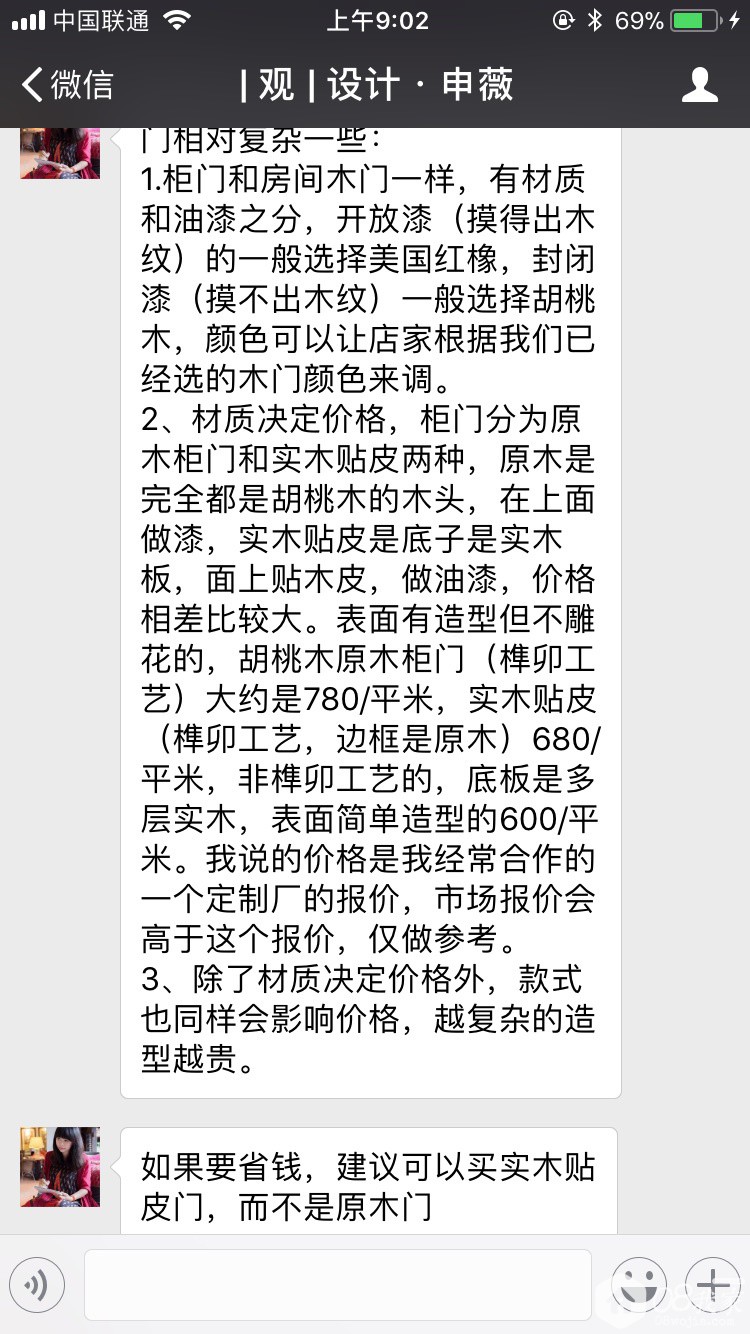
Task: Open the emoji sticker panel
Action: point(639,1284)
